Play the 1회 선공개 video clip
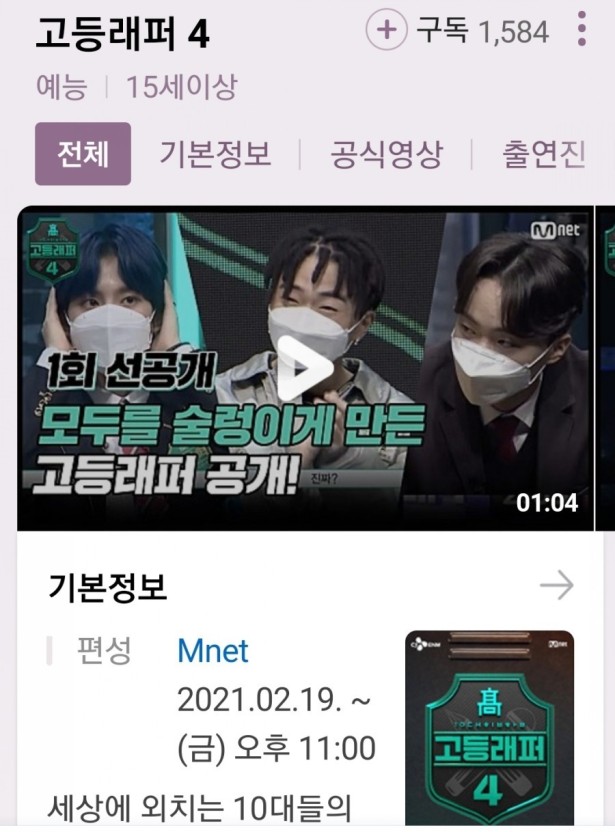 [x=305, y=368]
